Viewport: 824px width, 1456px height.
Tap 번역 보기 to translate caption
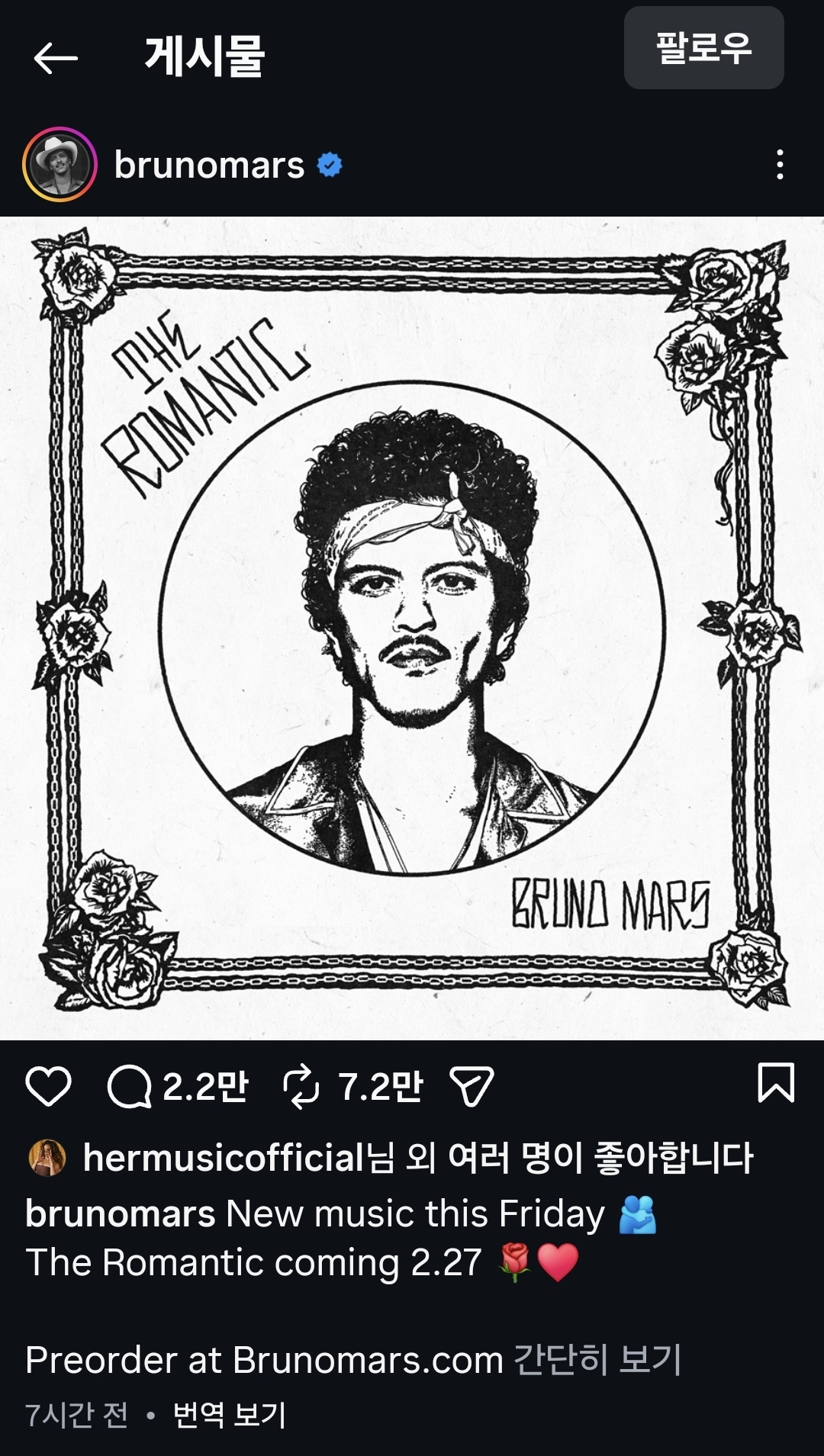pyautogui.click(x=229, y=1415)
